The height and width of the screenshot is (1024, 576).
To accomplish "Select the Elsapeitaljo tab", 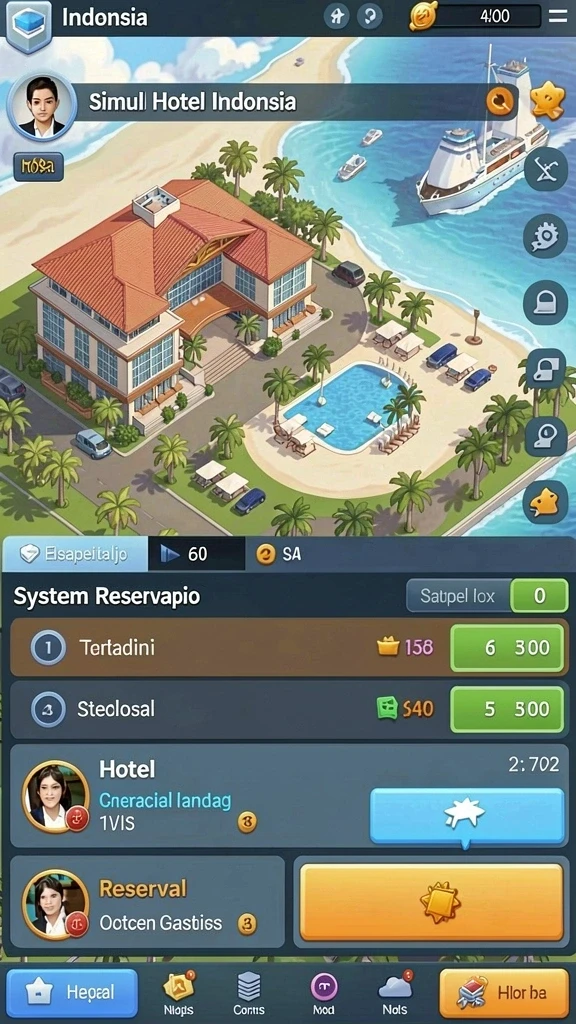I will 75,554.
